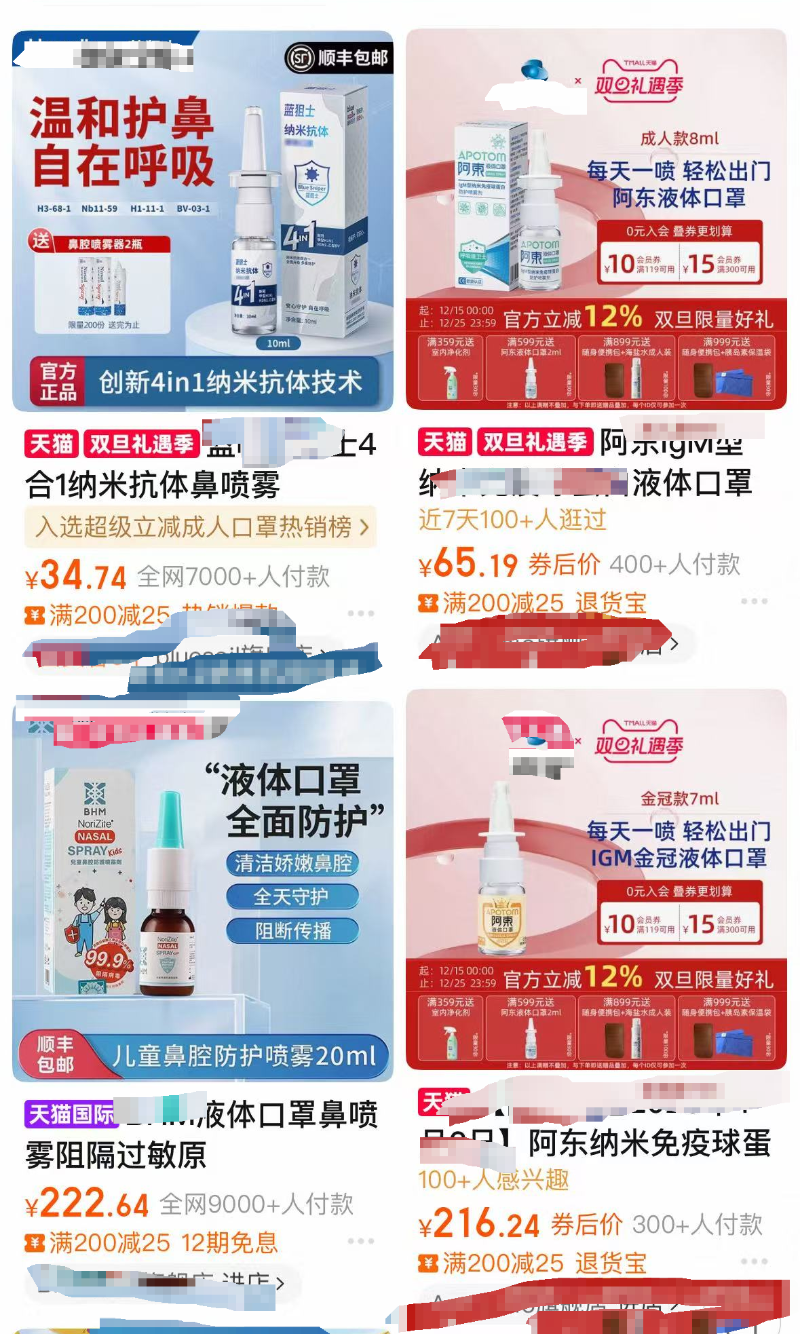View the 液体口罩鼻喷雾阻隔过敏原 listing
The width and height of the screenshot is (800, 1334).
coord(202,890)
